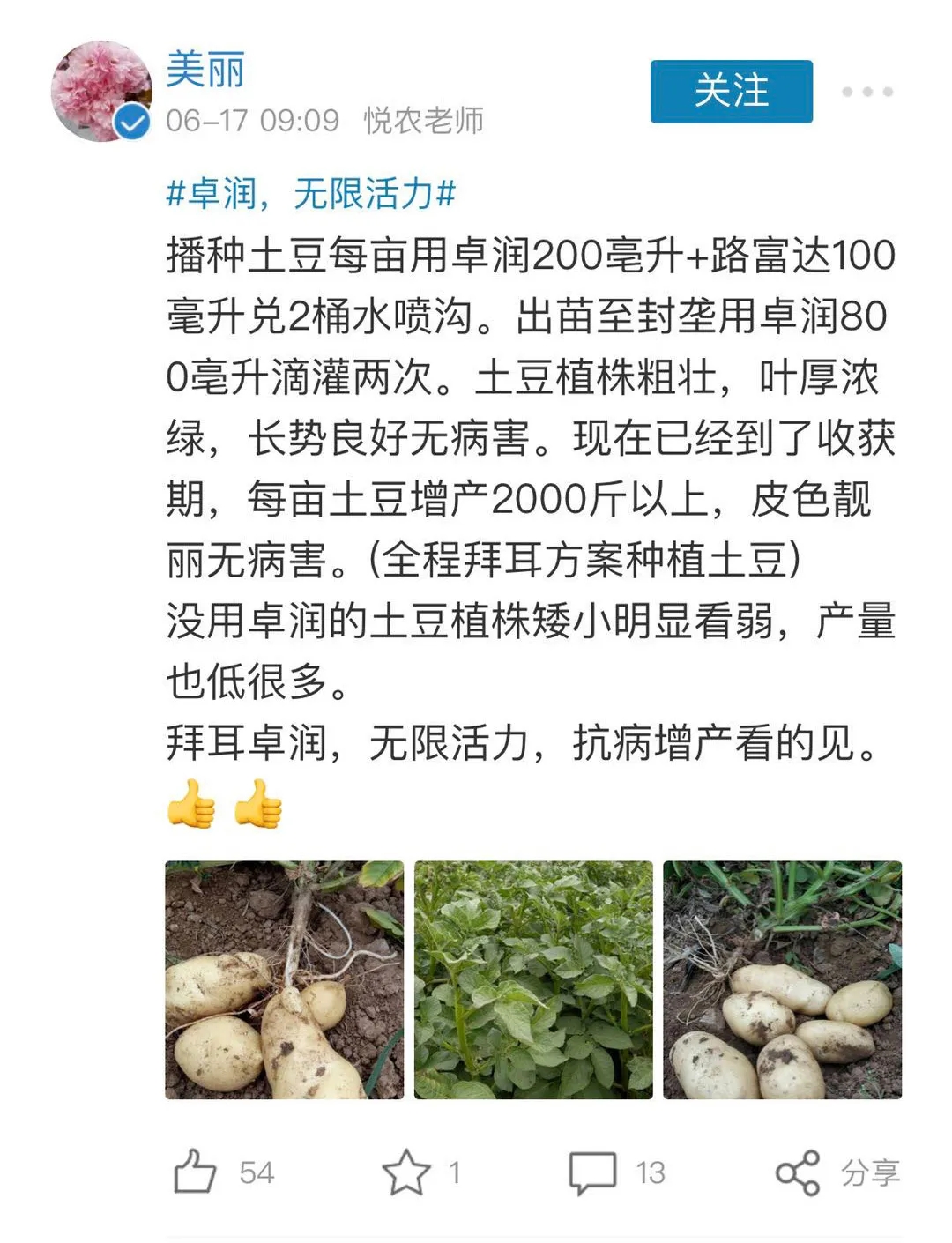Open the three-dot overflow menu

[x=866, y=92]
